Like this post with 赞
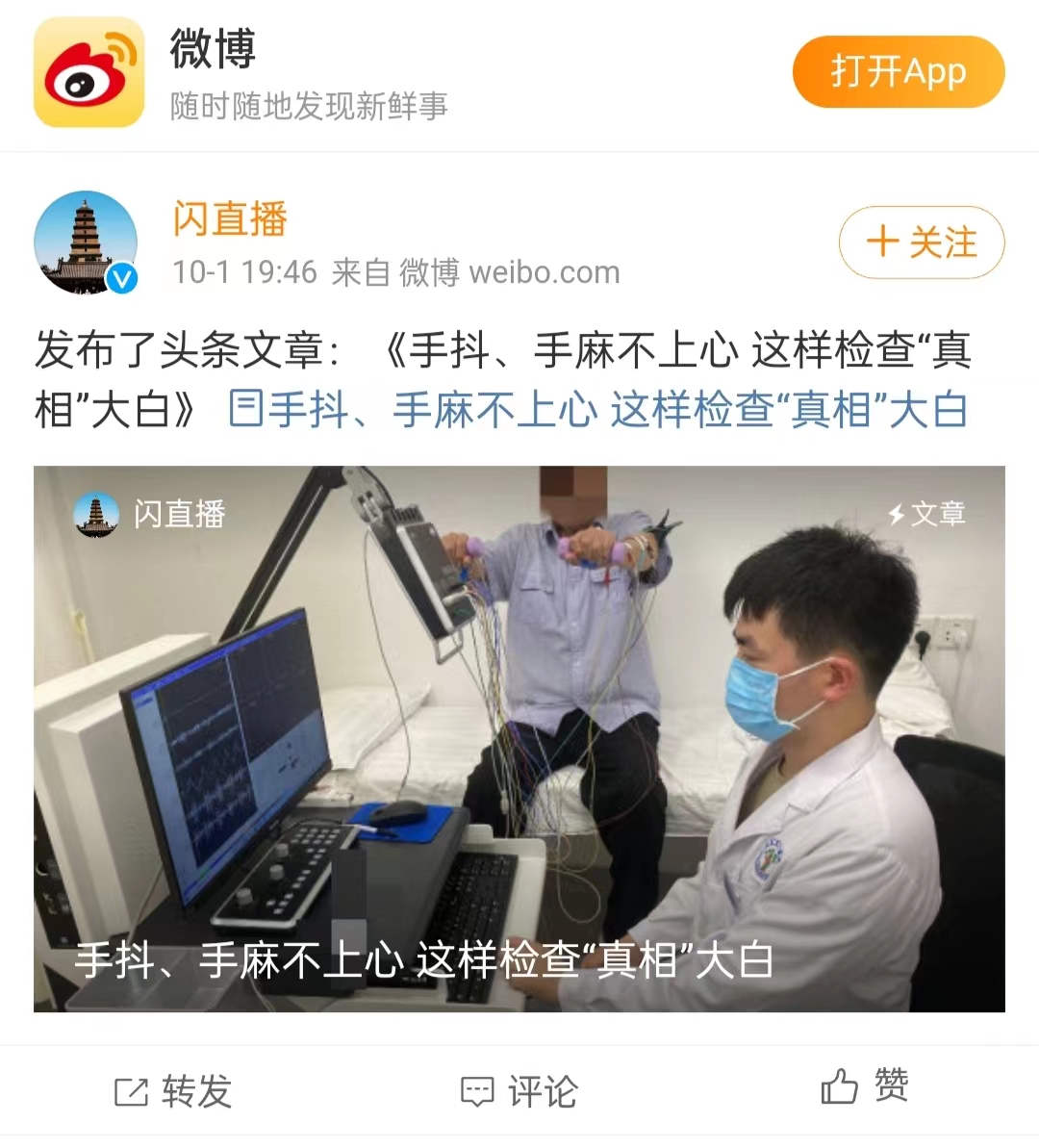 point(864,1086)
